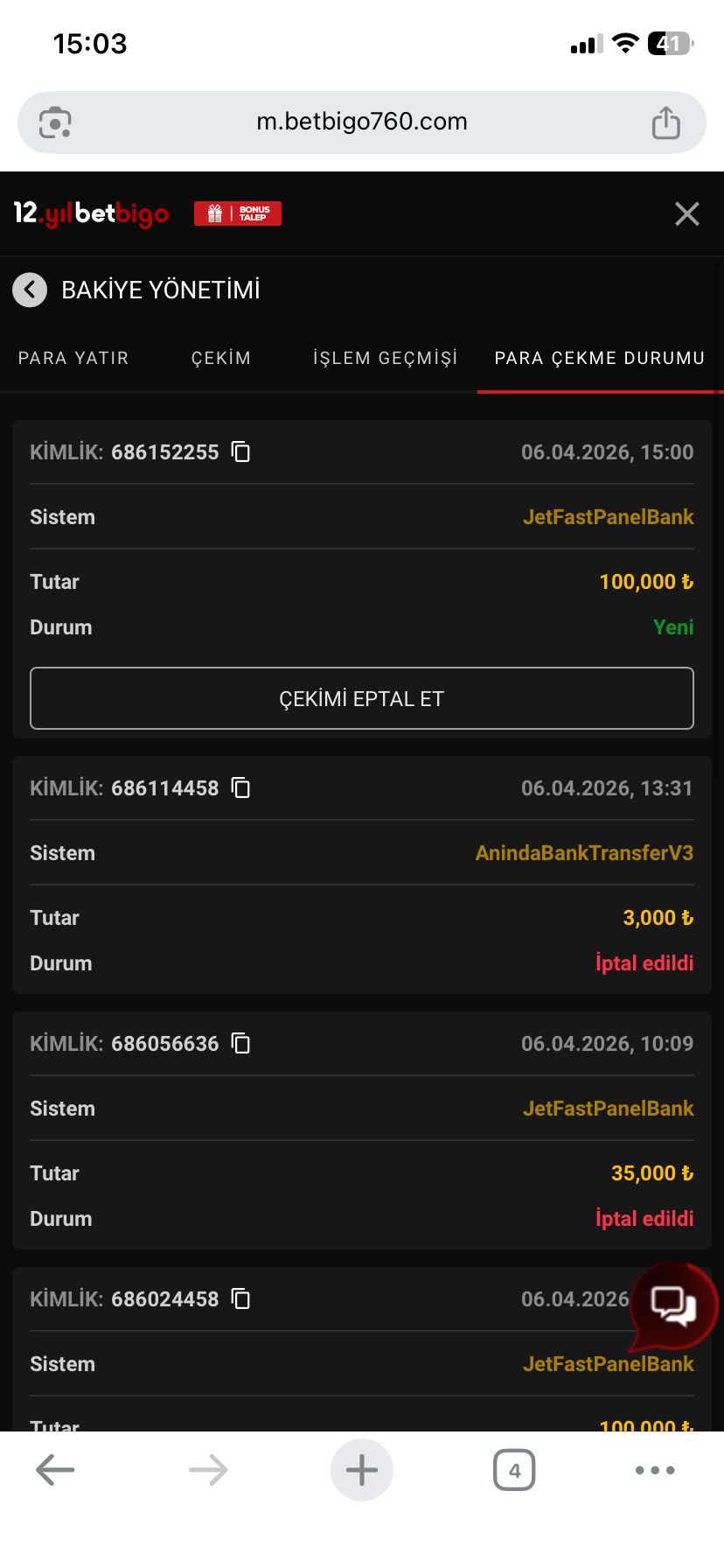
Task: Open the camera search icon in address bar
Action: [x=55, y=122]
